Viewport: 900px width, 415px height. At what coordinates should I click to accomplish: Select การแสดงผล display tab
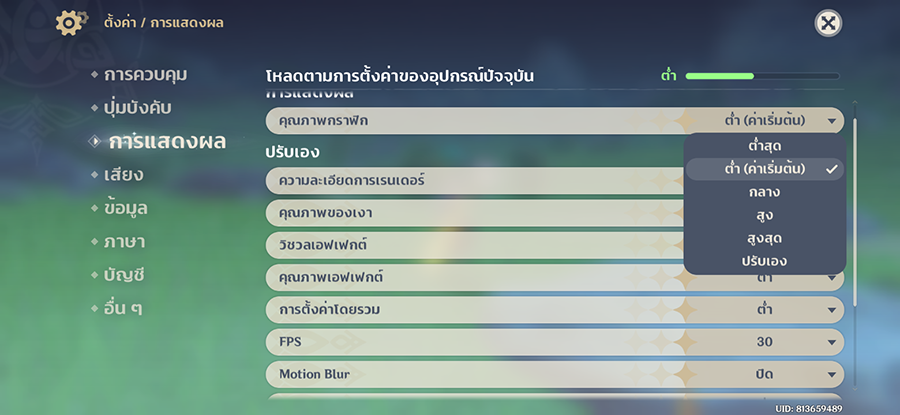[x=166, y=141]
